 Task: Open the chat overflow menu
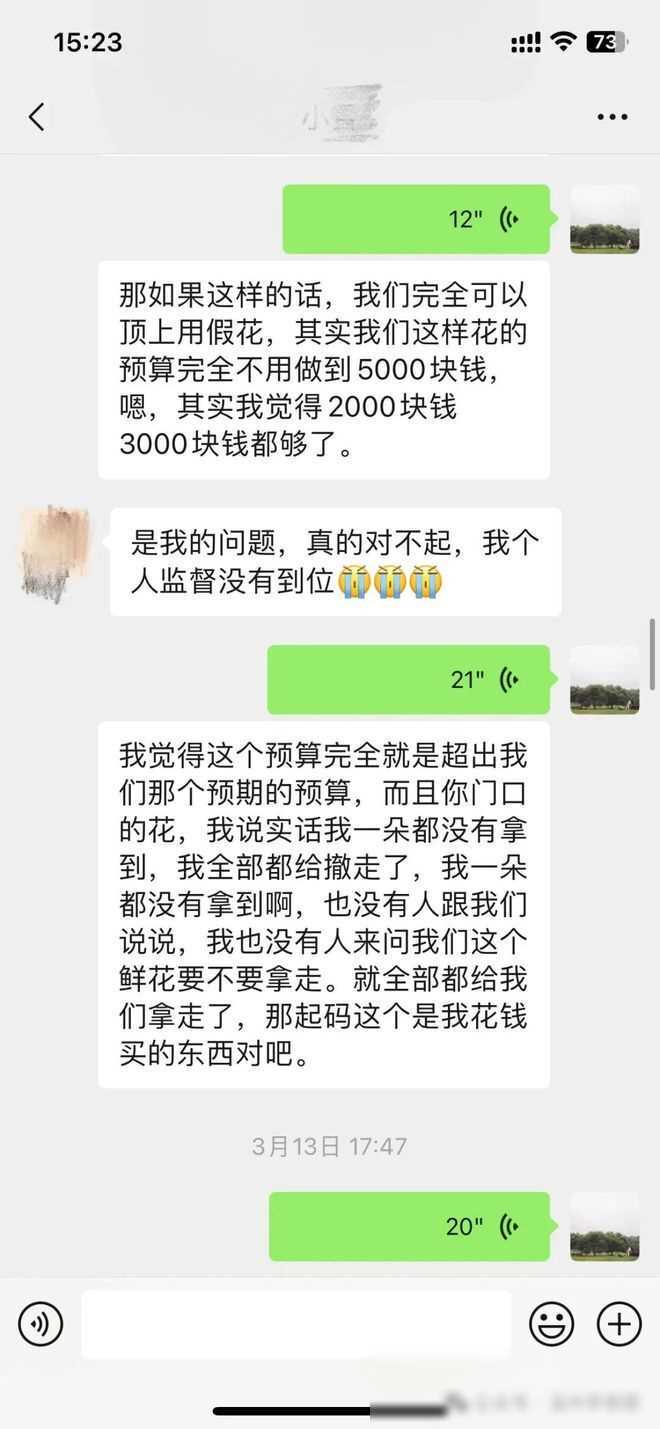612,117
